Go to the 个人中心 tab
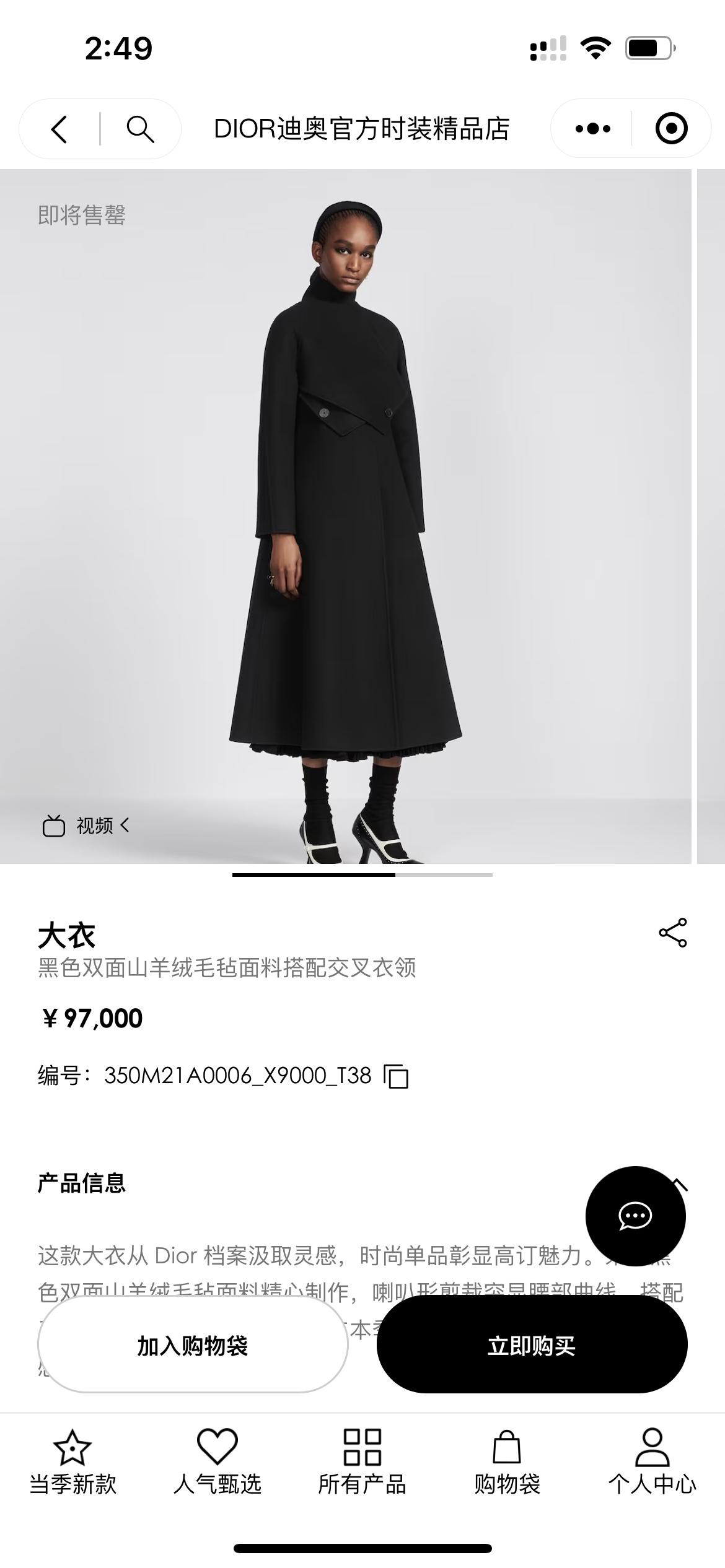 pyautogui.click(x=652, y=1463)
